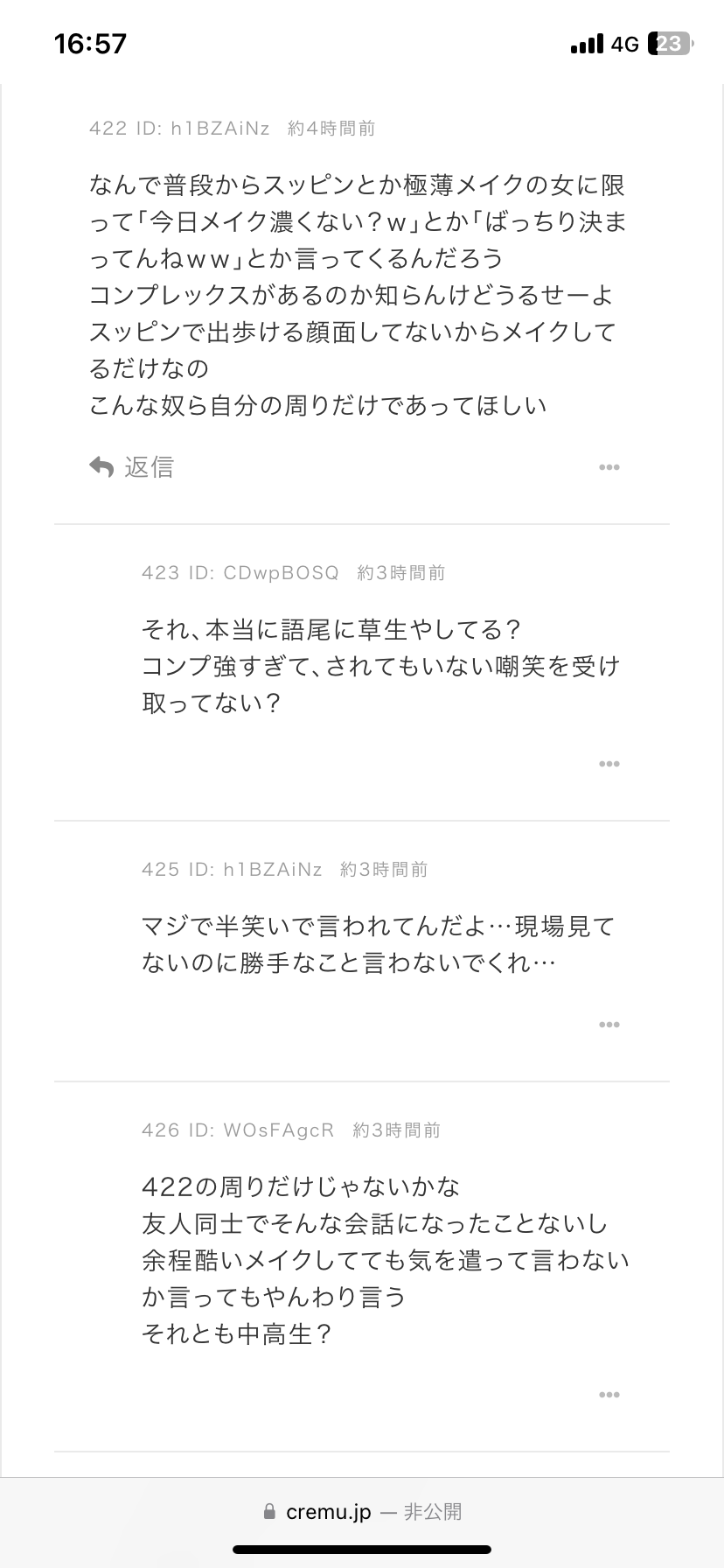This screenshot has width=724, height=1568.
Task: Tap the cremu.jp address bar
Action: point(362,1511)
